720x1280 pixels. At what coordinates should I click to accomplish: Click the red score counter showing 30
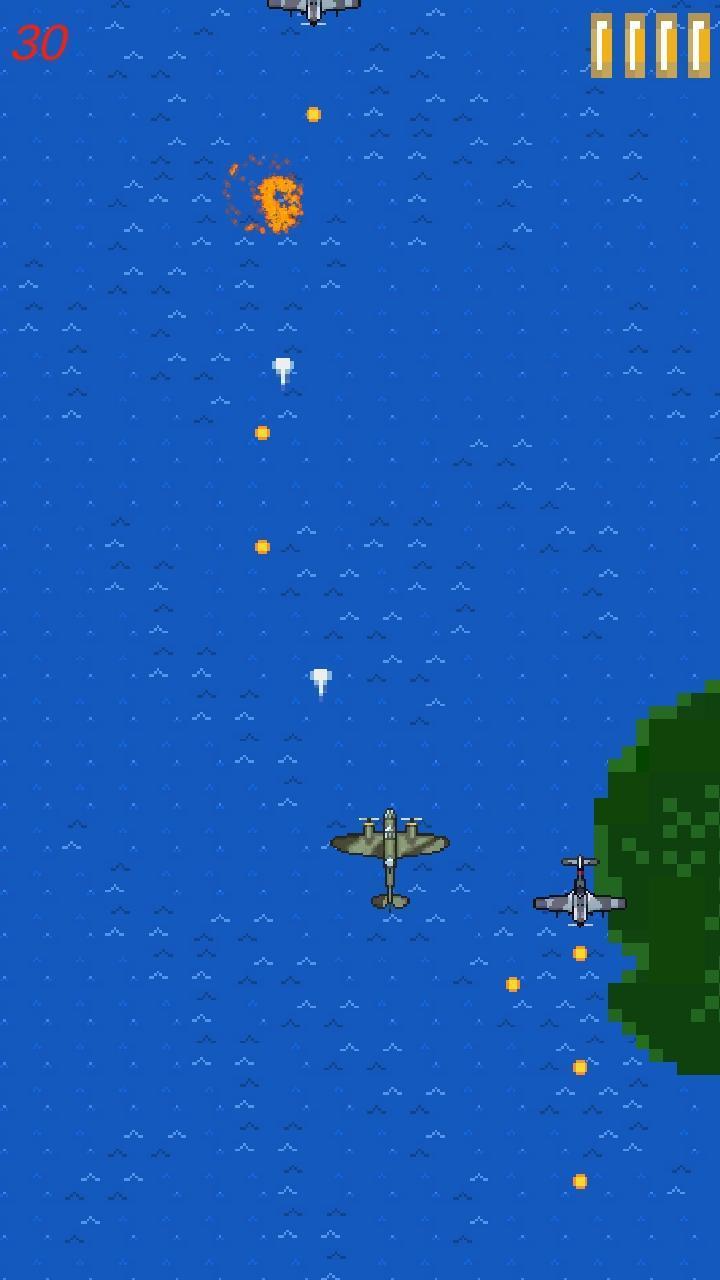[40, 42]
